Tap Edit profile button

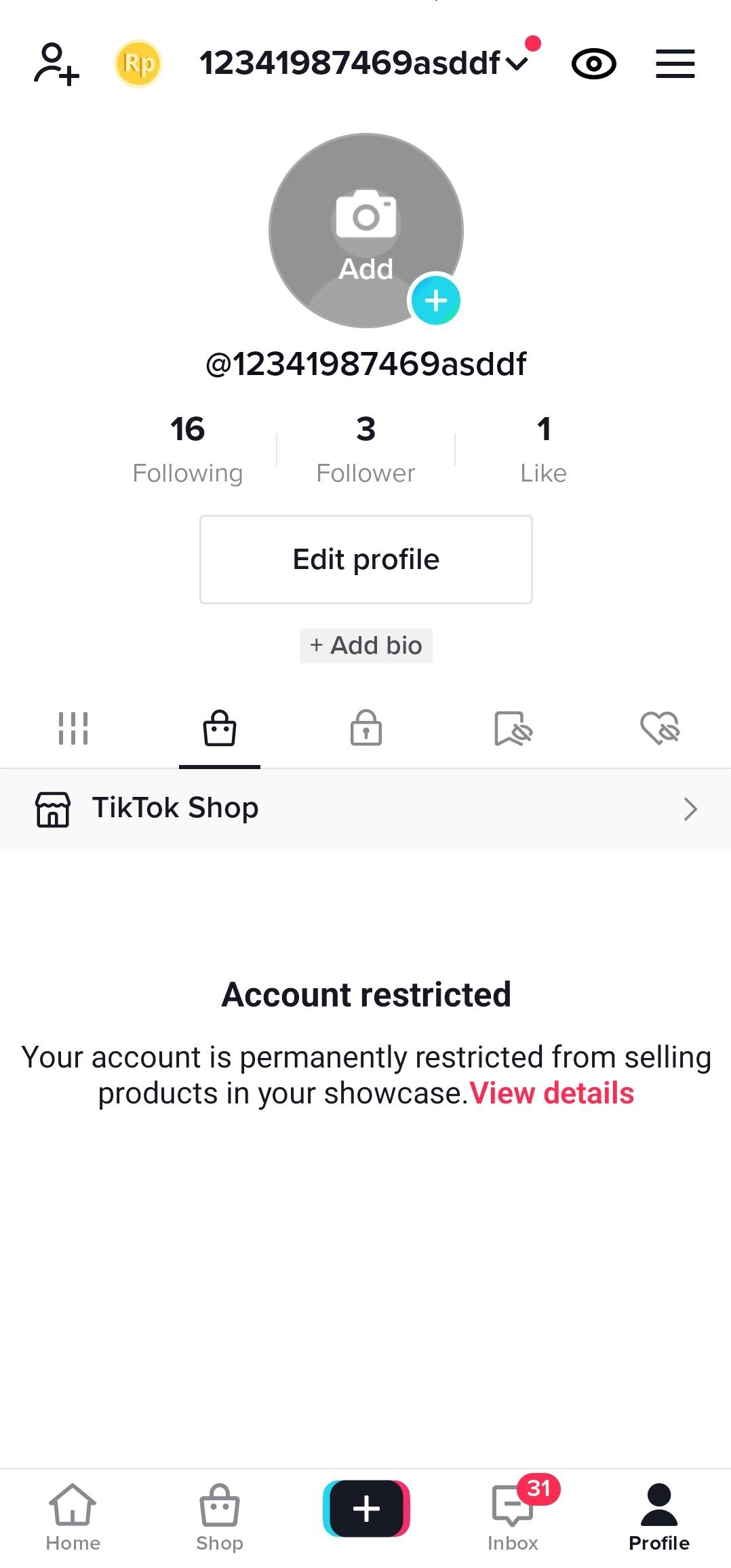point(366,560)
